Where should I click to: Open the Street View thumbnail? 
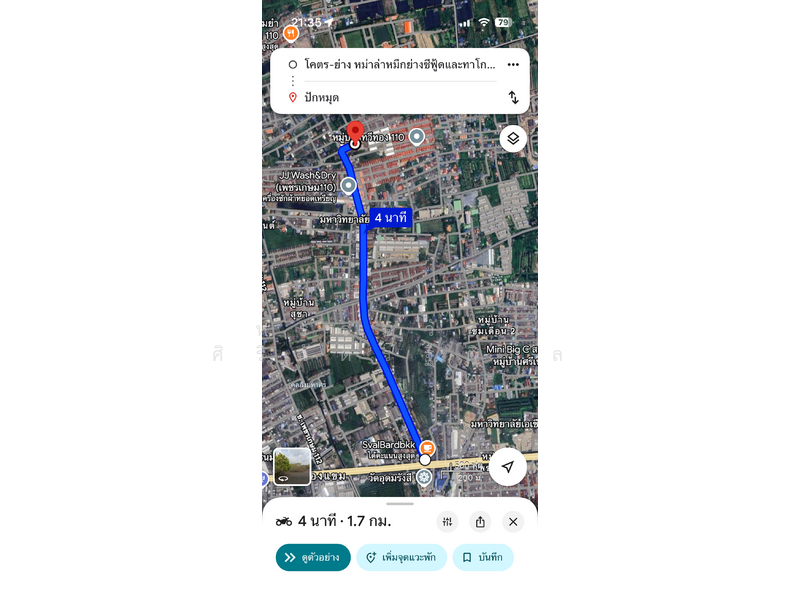[x=292, y=466]
